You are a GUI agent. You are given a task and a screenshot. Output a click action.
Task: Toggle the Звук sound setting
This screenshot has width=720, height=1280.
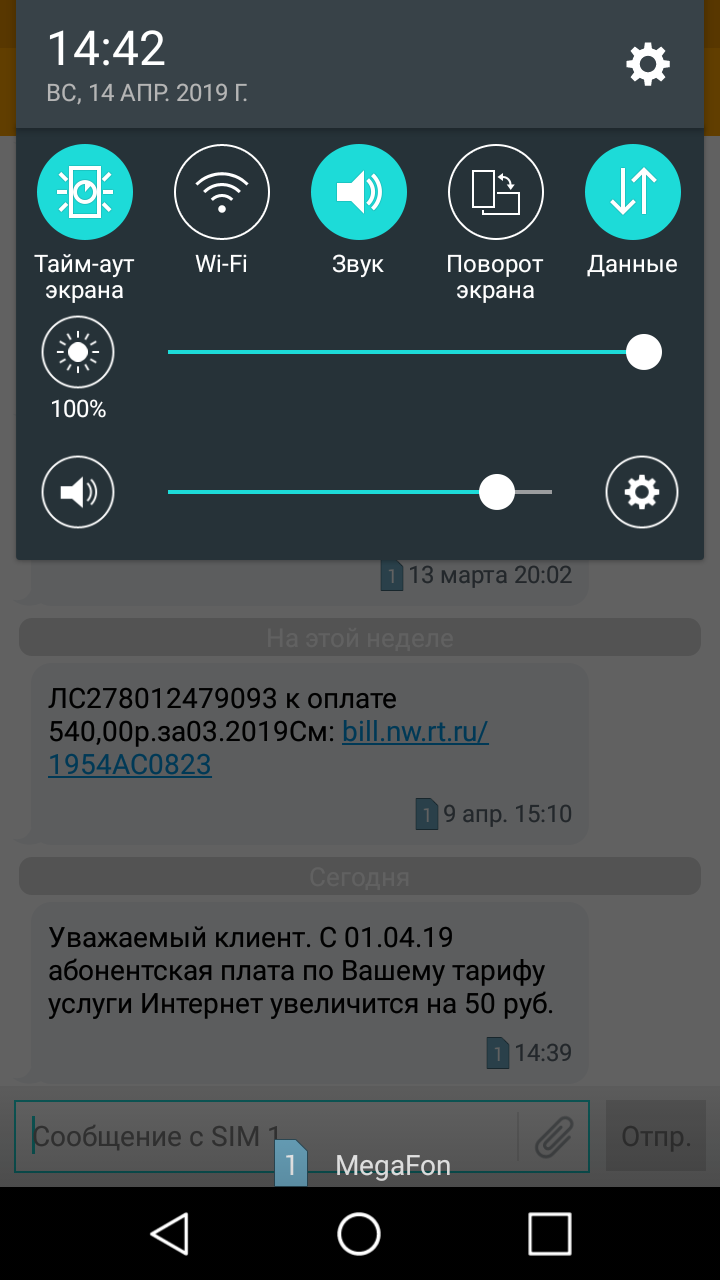tap(358, 191)
